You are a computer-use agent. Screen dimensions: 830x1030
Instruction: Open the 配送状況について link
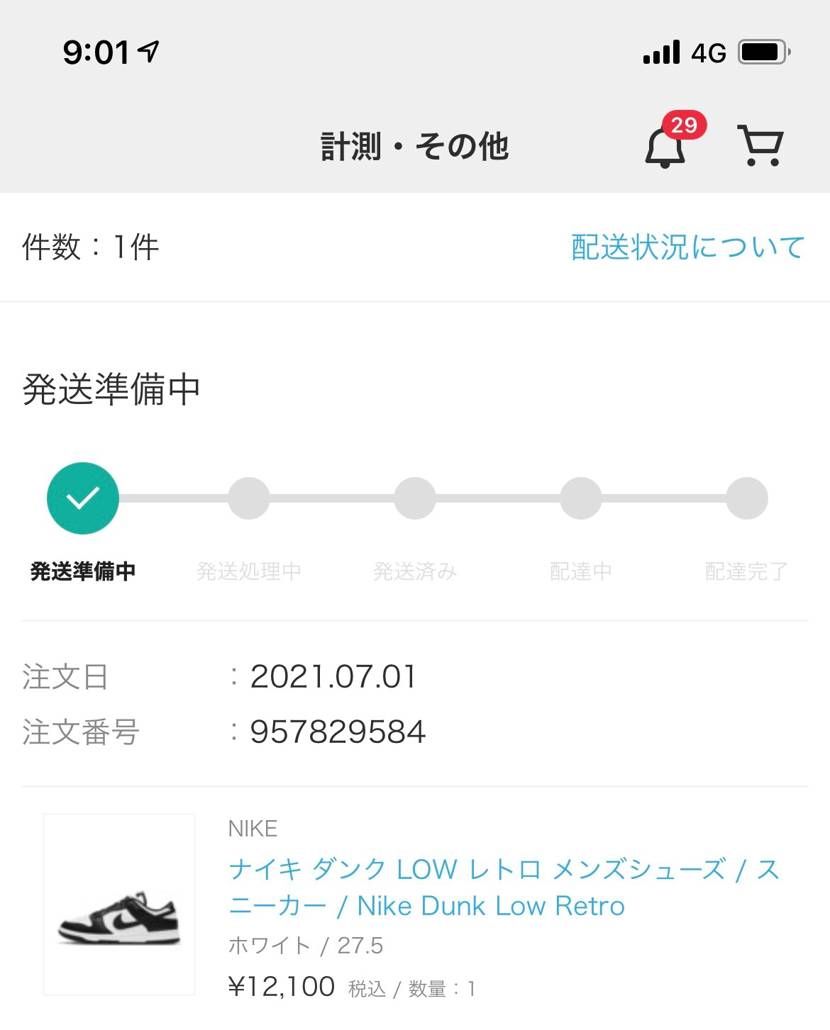(x=687, y=247)
